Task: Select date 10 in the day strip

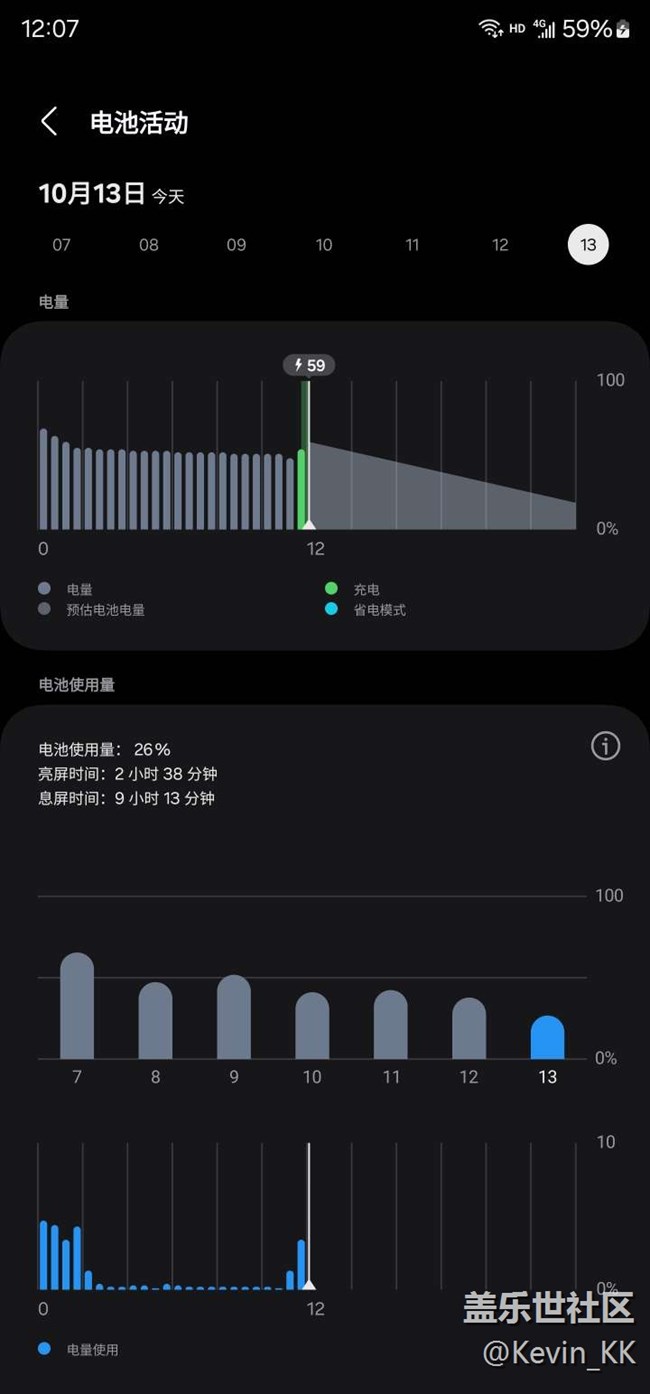Action: (x=324, y=245)
